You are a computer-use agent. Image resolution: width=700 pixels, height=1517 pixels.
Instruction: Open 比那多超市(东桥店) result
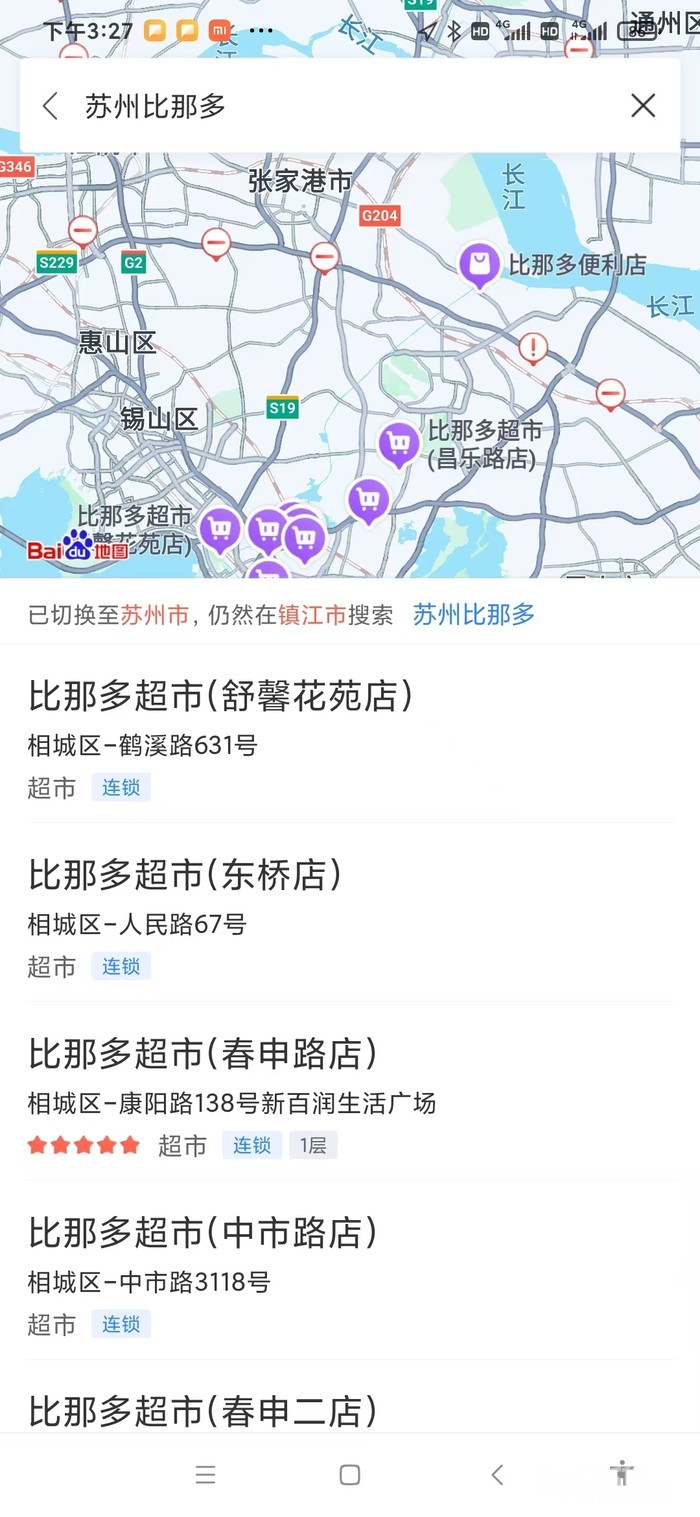185,875
